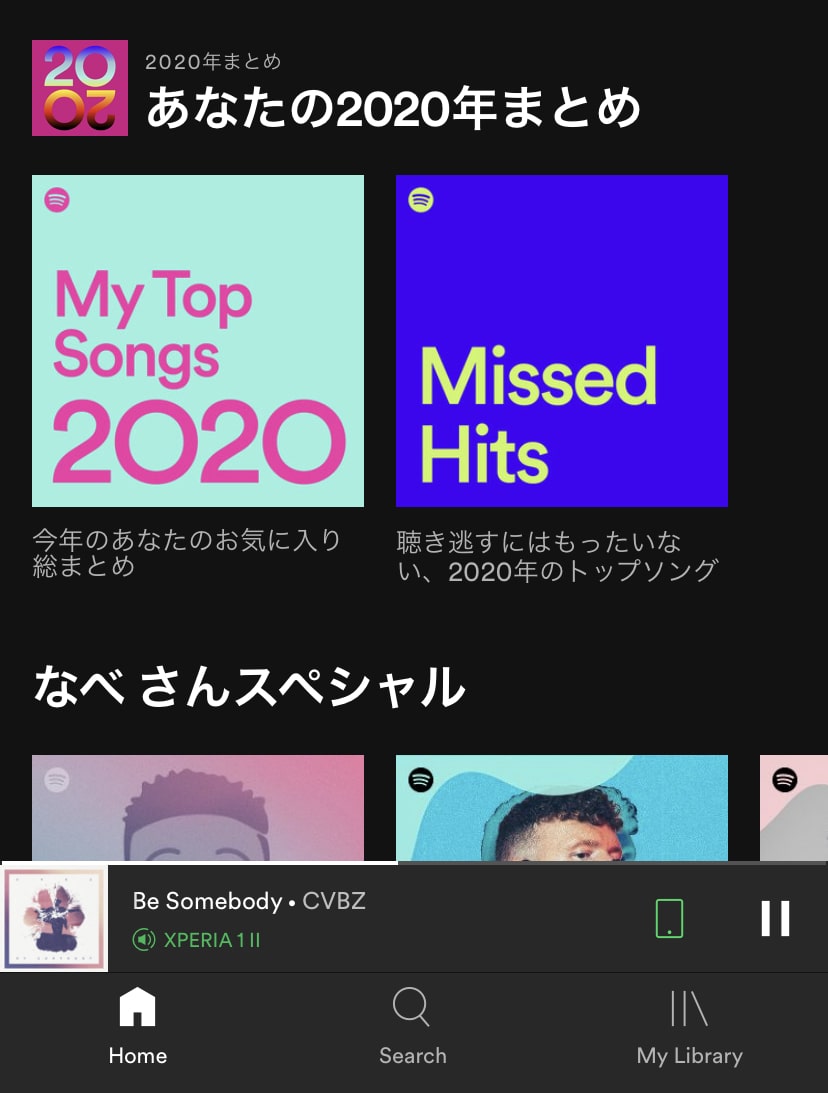Viewport: 828px width, 1093px height.
Task: Click the speaker icon next to XPERIA 1 II
Action: [x=143, y=939]
